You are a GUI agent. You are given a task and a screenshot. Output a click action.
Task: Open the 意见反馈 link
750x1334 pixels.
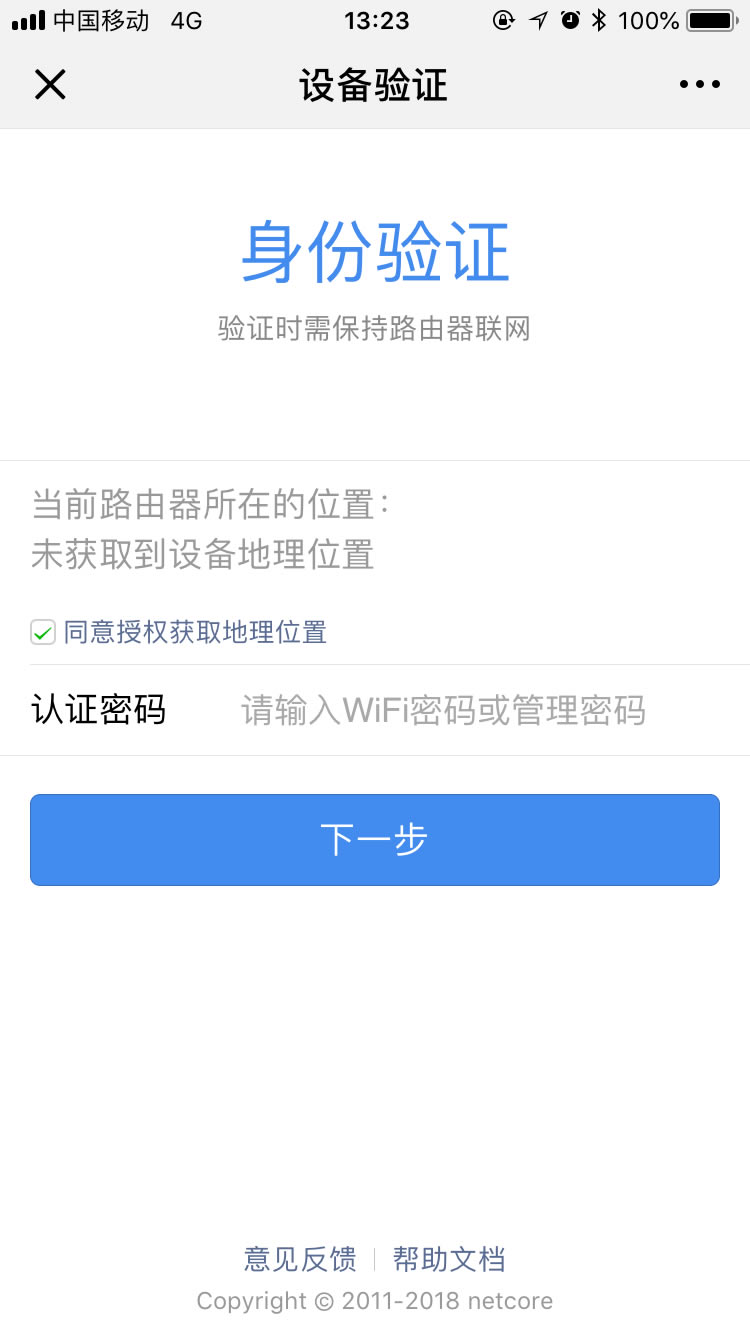pyautogui.click(x=298, y=1259)
